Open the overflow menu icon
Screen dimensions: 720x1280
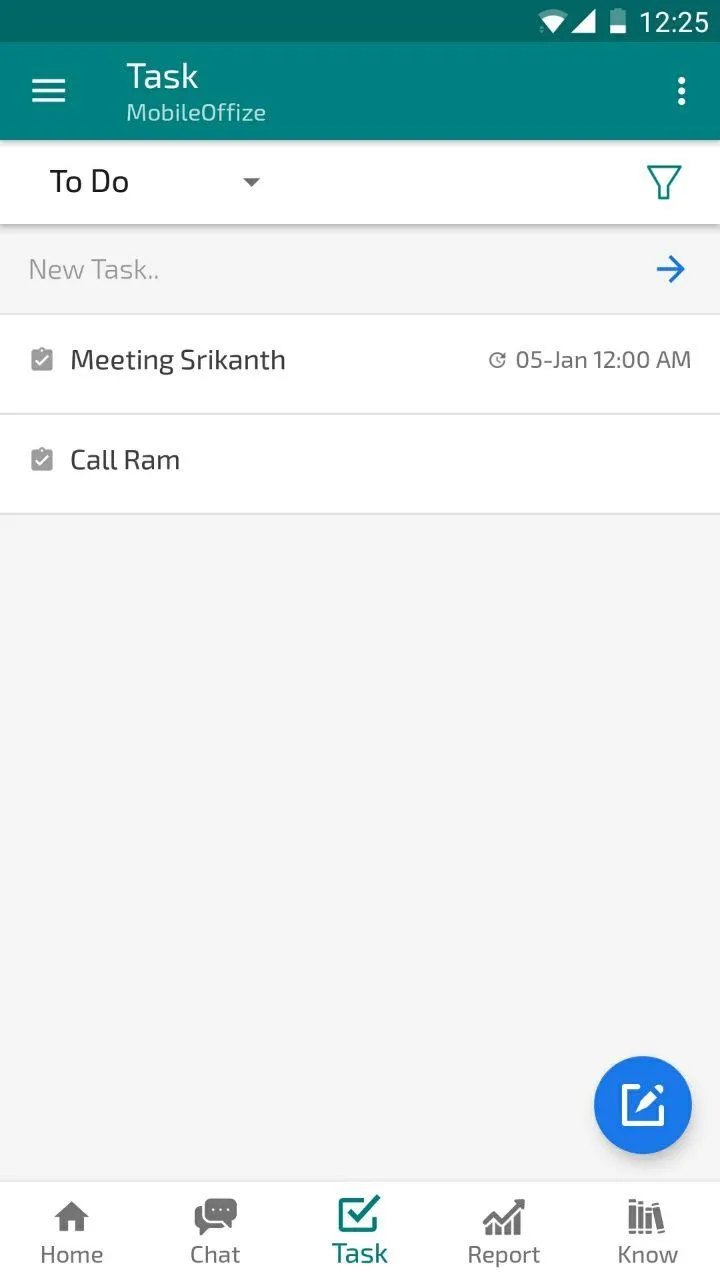point(681,90)
